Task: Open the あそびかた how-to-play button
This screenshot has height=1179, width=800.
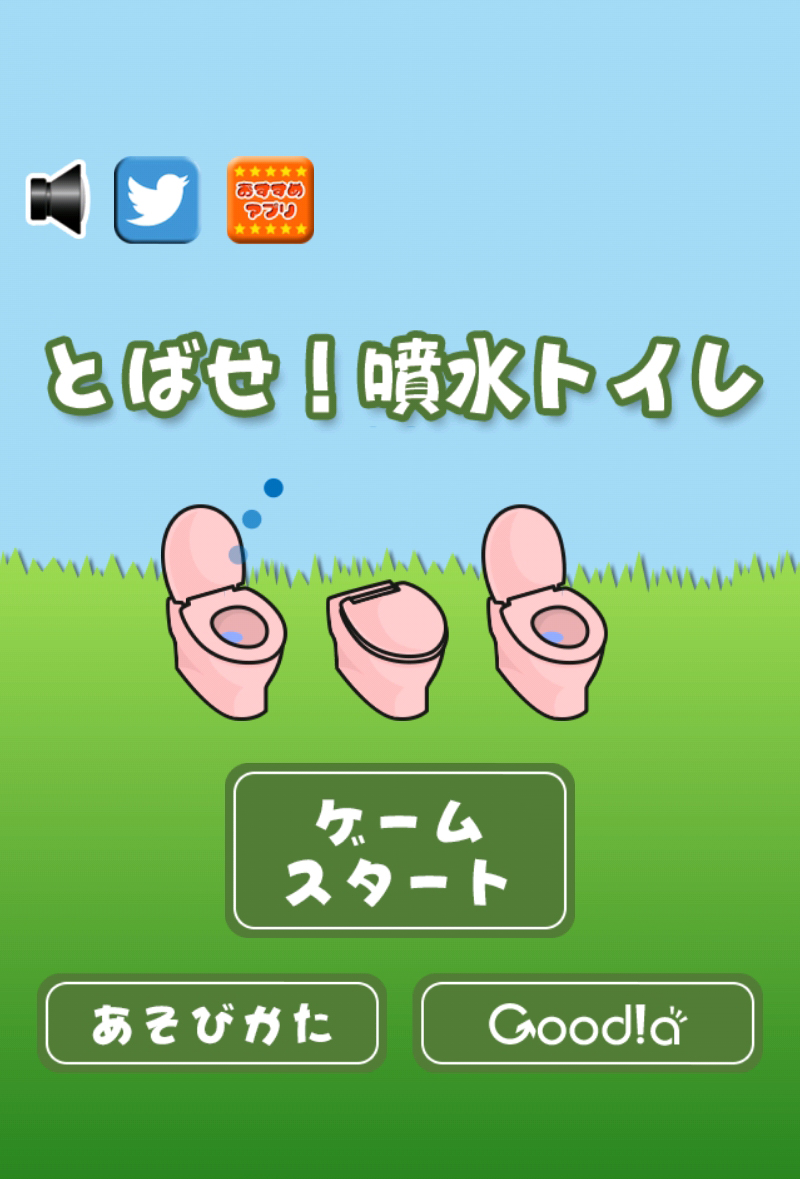Action: pos(212,1023)
